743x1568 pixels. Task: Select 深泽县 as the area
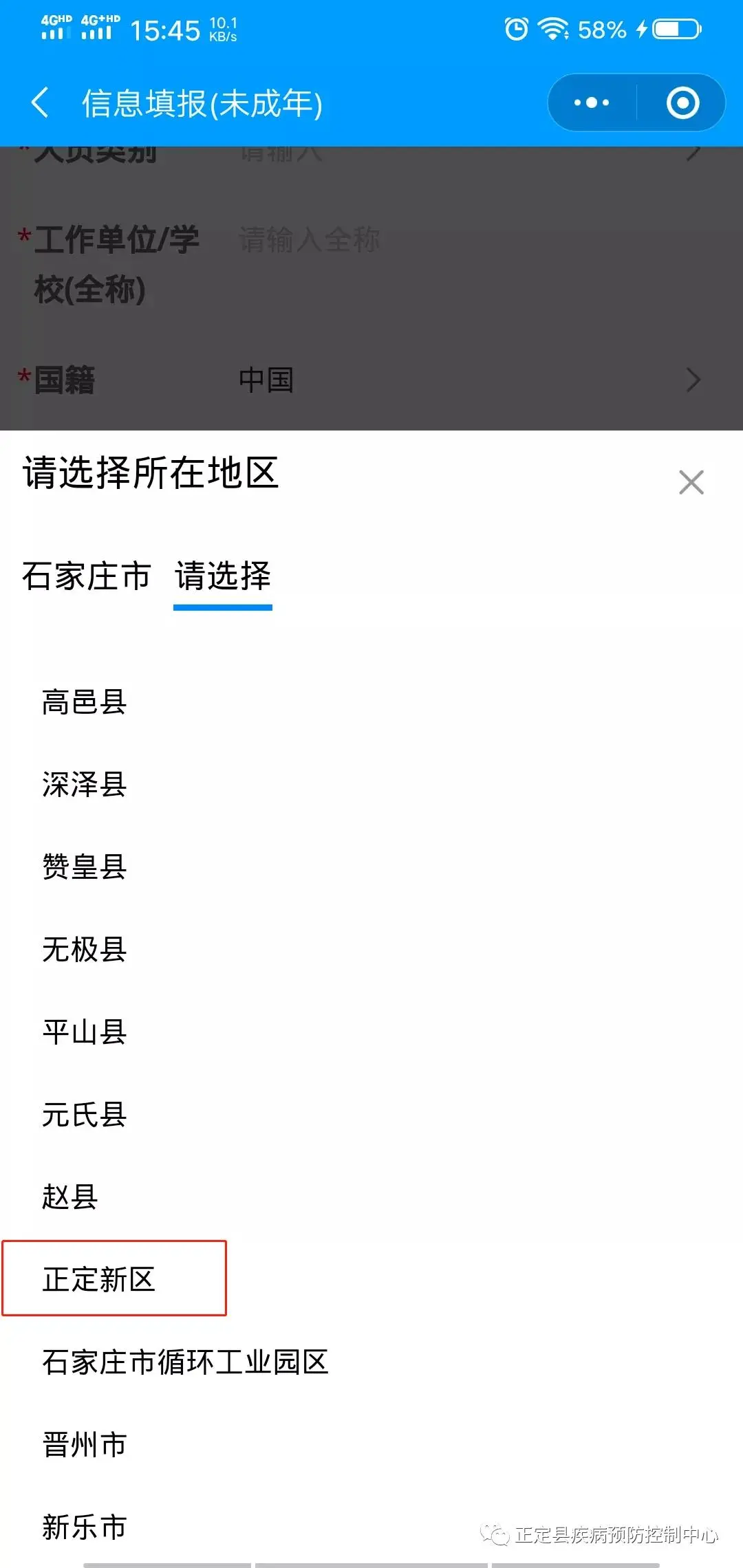pos(85,785)
